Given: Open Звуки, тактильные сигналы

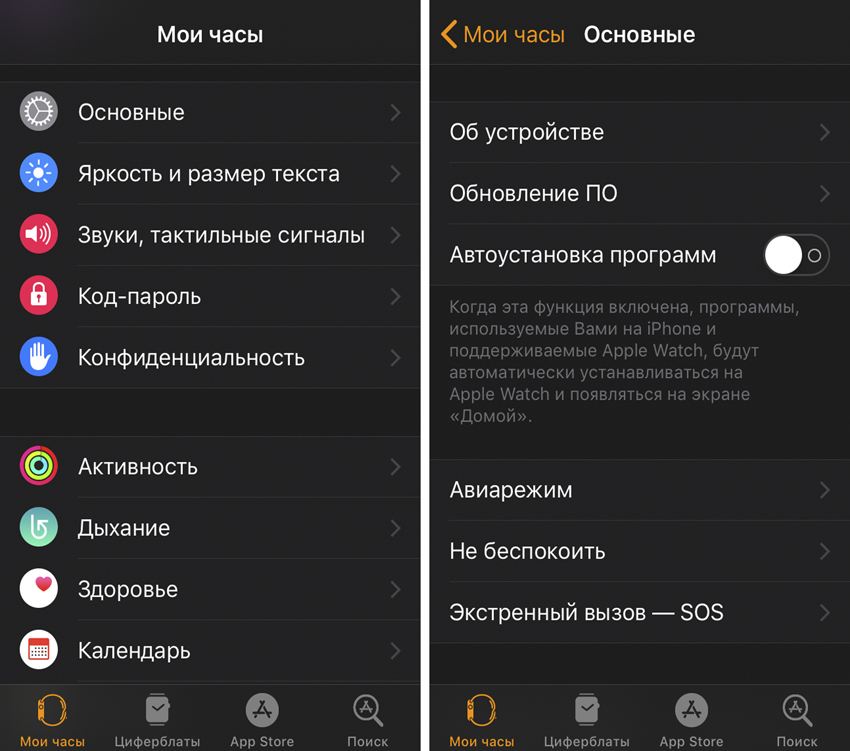Looking at the screenshot, I should (x=210, y=235).
